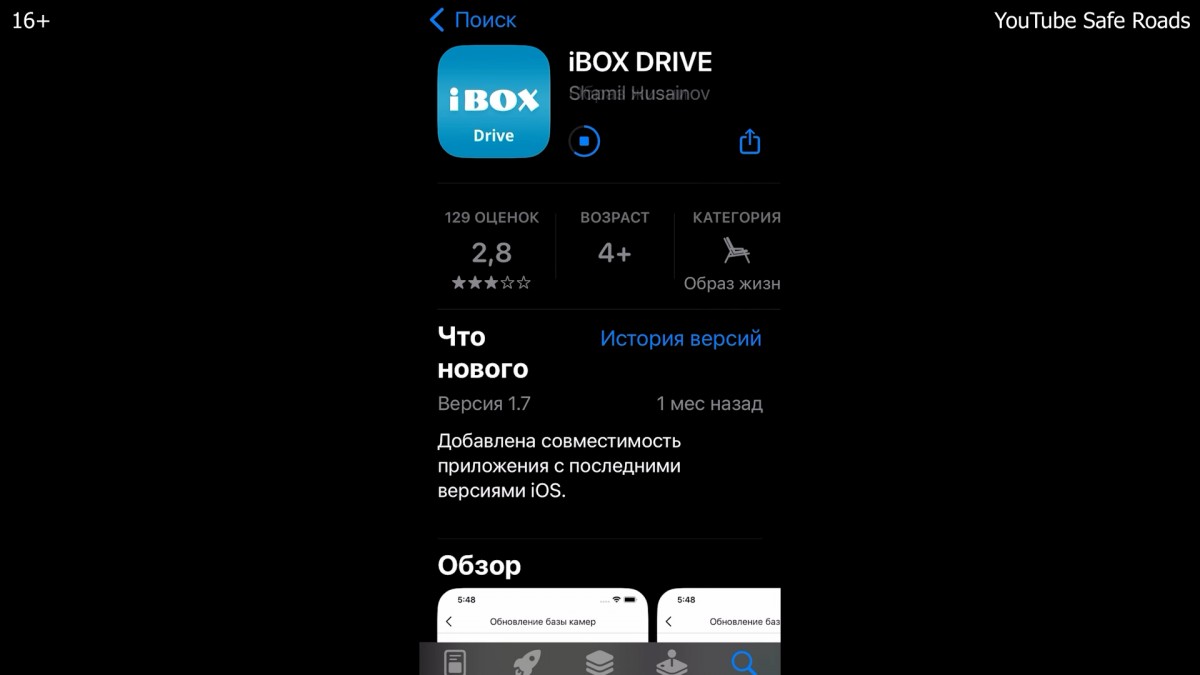Switch to the Today tab
Image resolution: width=1200 pixels, height=675 pixels.
click(455, 662)
